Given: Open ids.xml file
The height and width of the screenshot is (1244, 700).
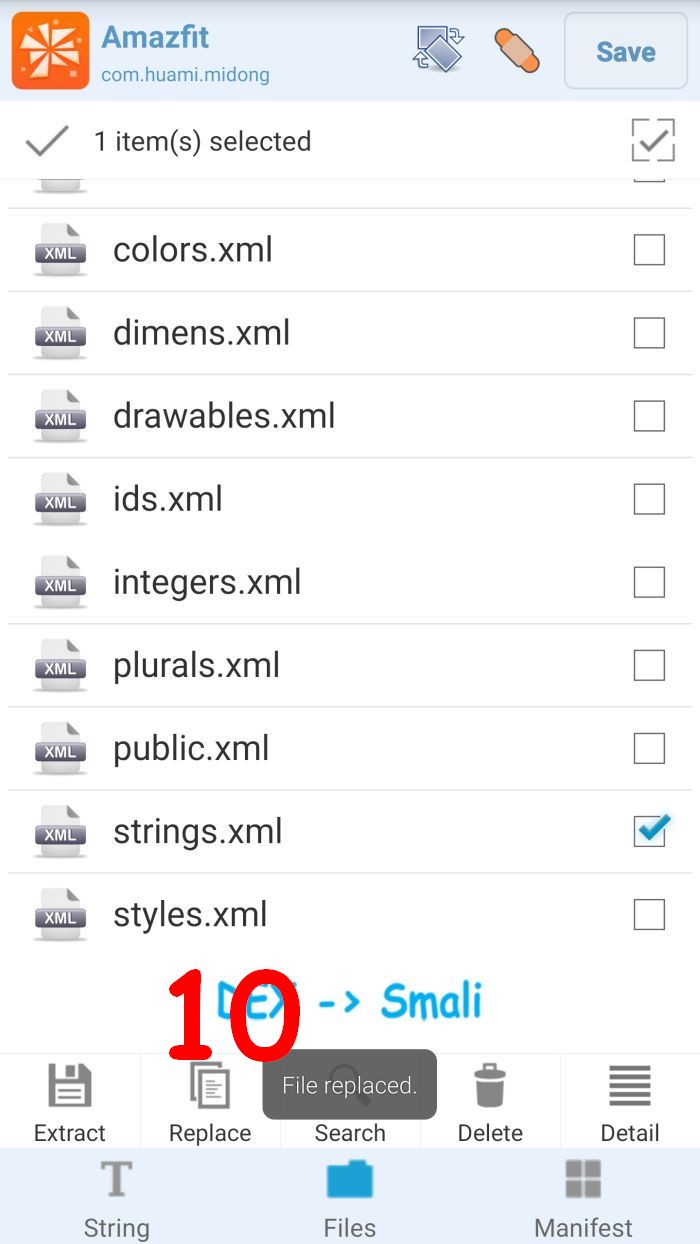Looking at the screenshot, I should coord(167,499).
